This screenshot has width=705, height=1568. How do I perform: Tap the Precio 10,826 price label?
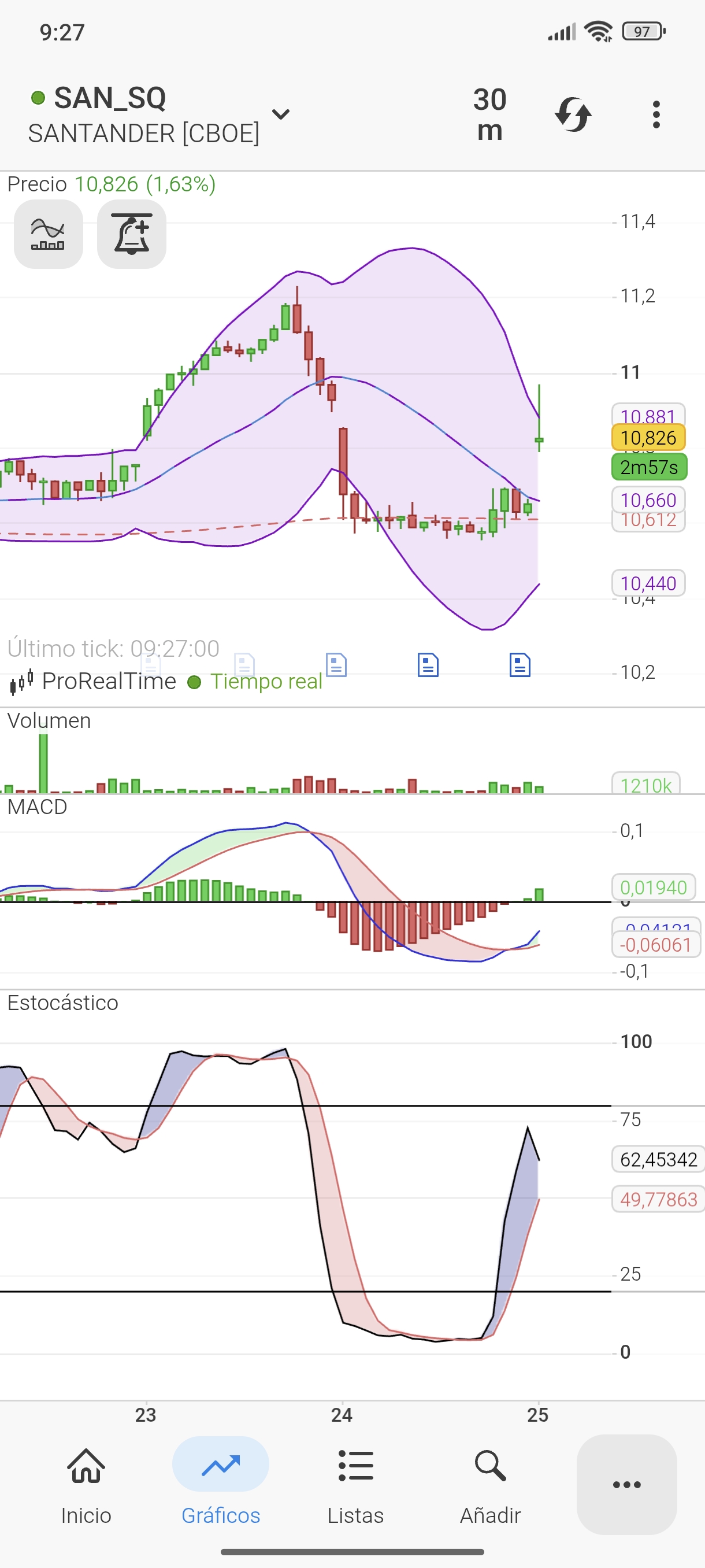coord(112,184)
